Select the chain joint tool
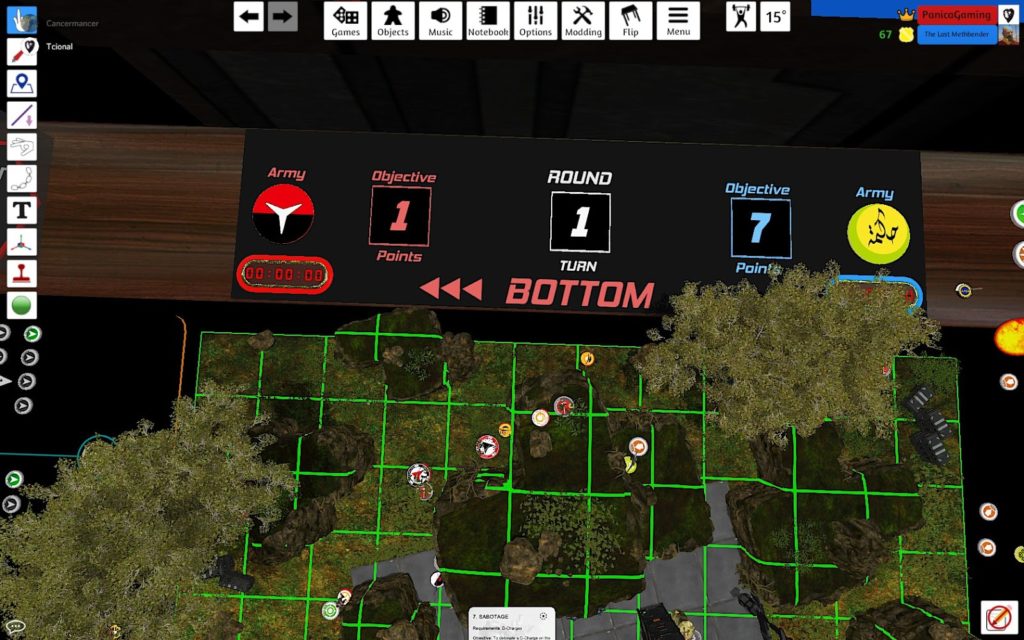This screenshot has height=640, width=1024. click(x=22, y=180)
